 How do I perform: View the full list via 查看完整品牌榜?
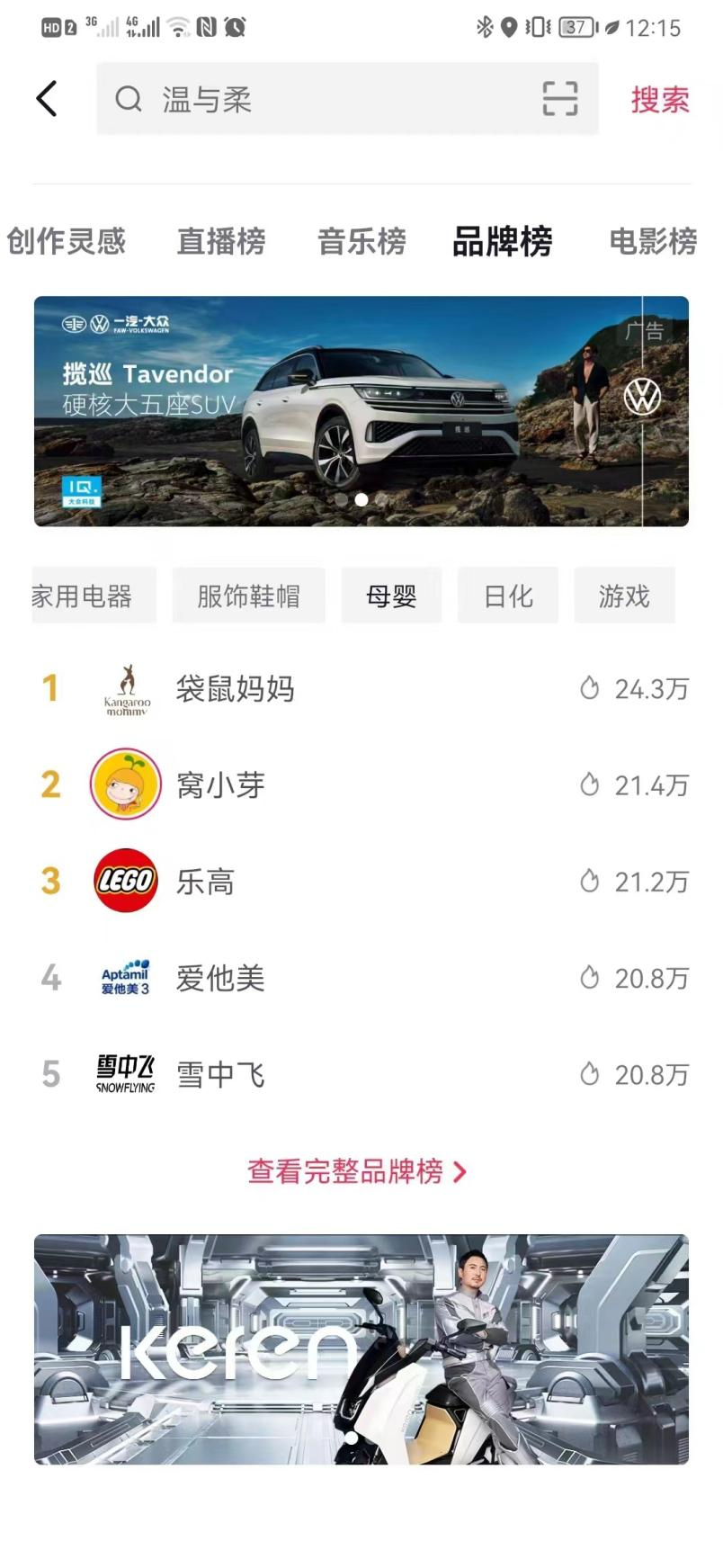pyautogui.click(x=358, y=1171)
